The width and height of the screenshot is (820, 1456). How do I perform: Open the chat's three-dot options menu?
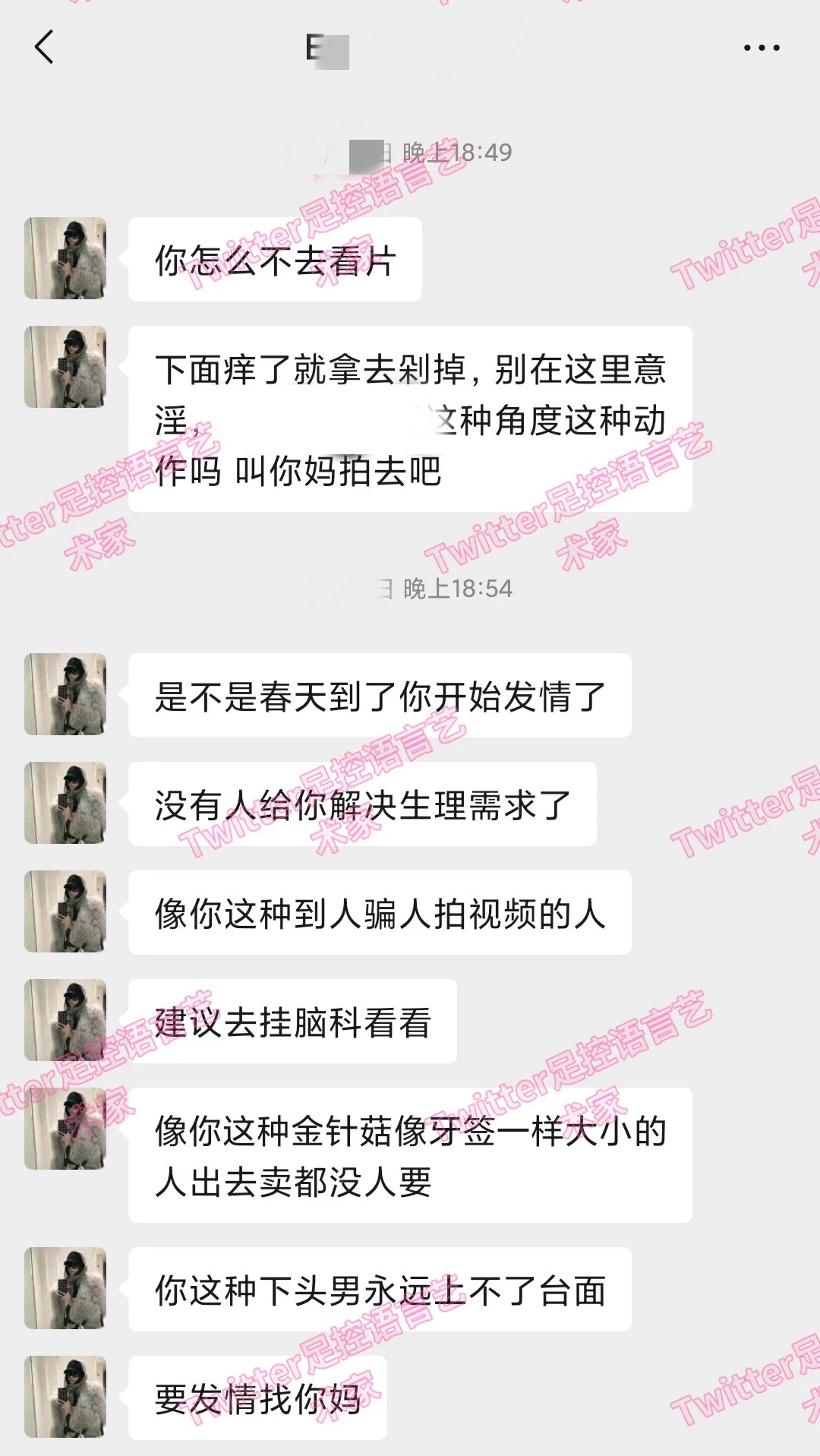pyautogui.click(x=761, y=48)
